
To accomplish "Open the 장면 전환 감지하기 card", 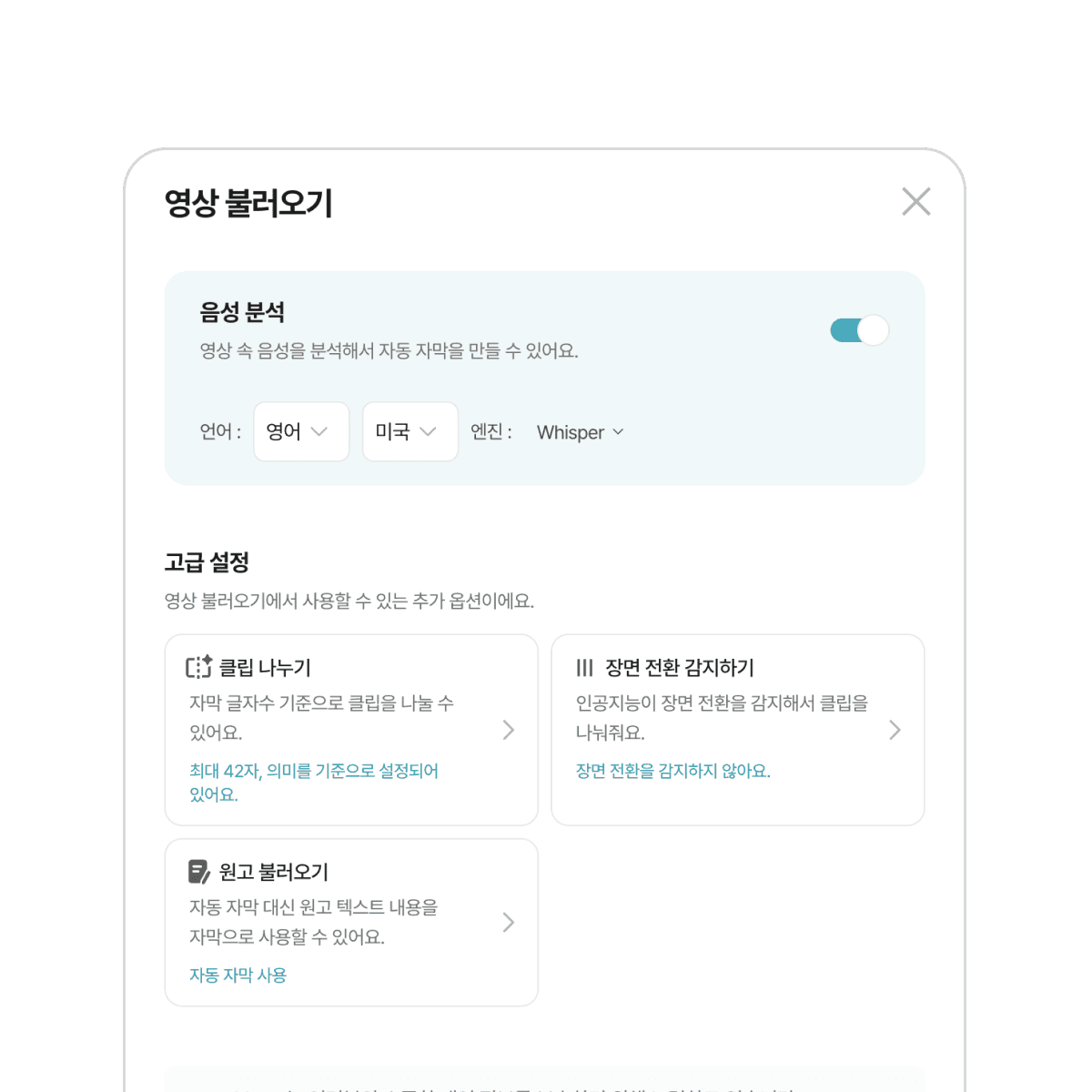I will (738, 730).
